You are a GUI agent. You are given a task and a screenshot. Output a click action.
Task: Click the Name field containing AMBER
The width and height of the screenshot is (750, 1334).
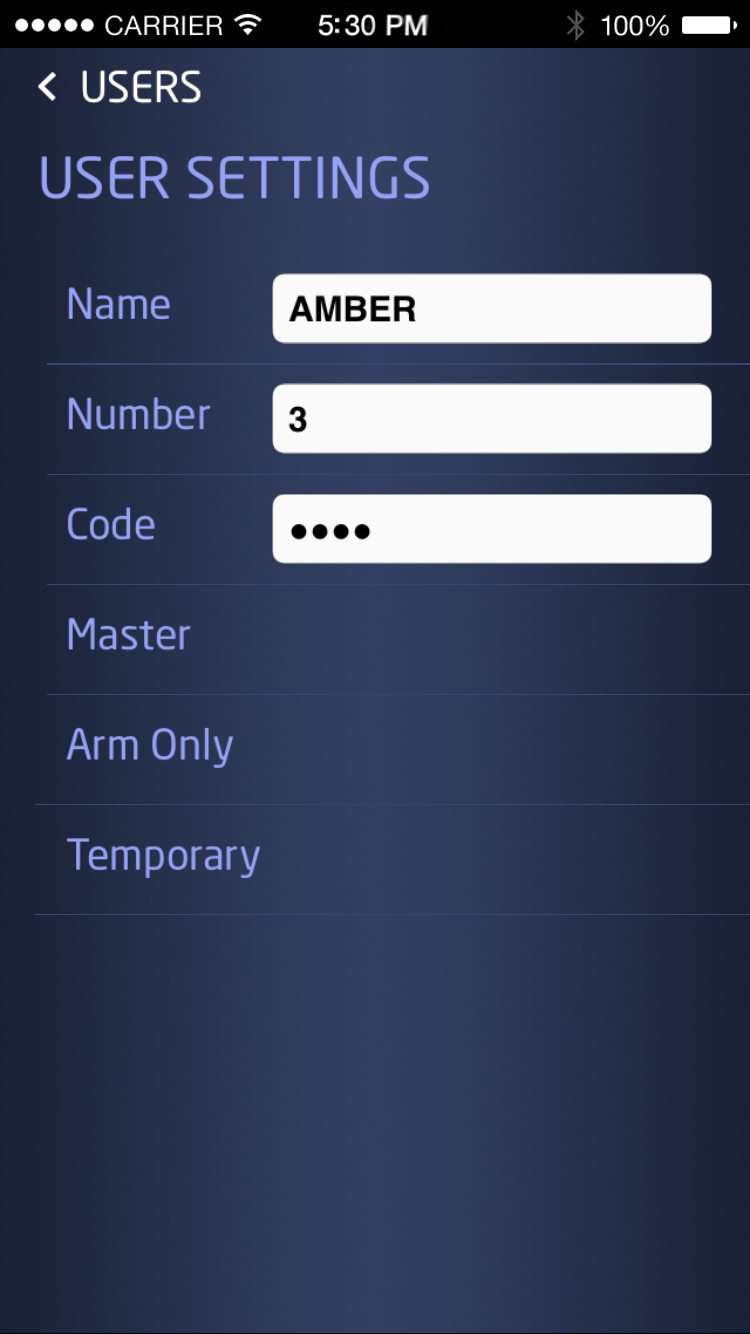coord(490,308)
